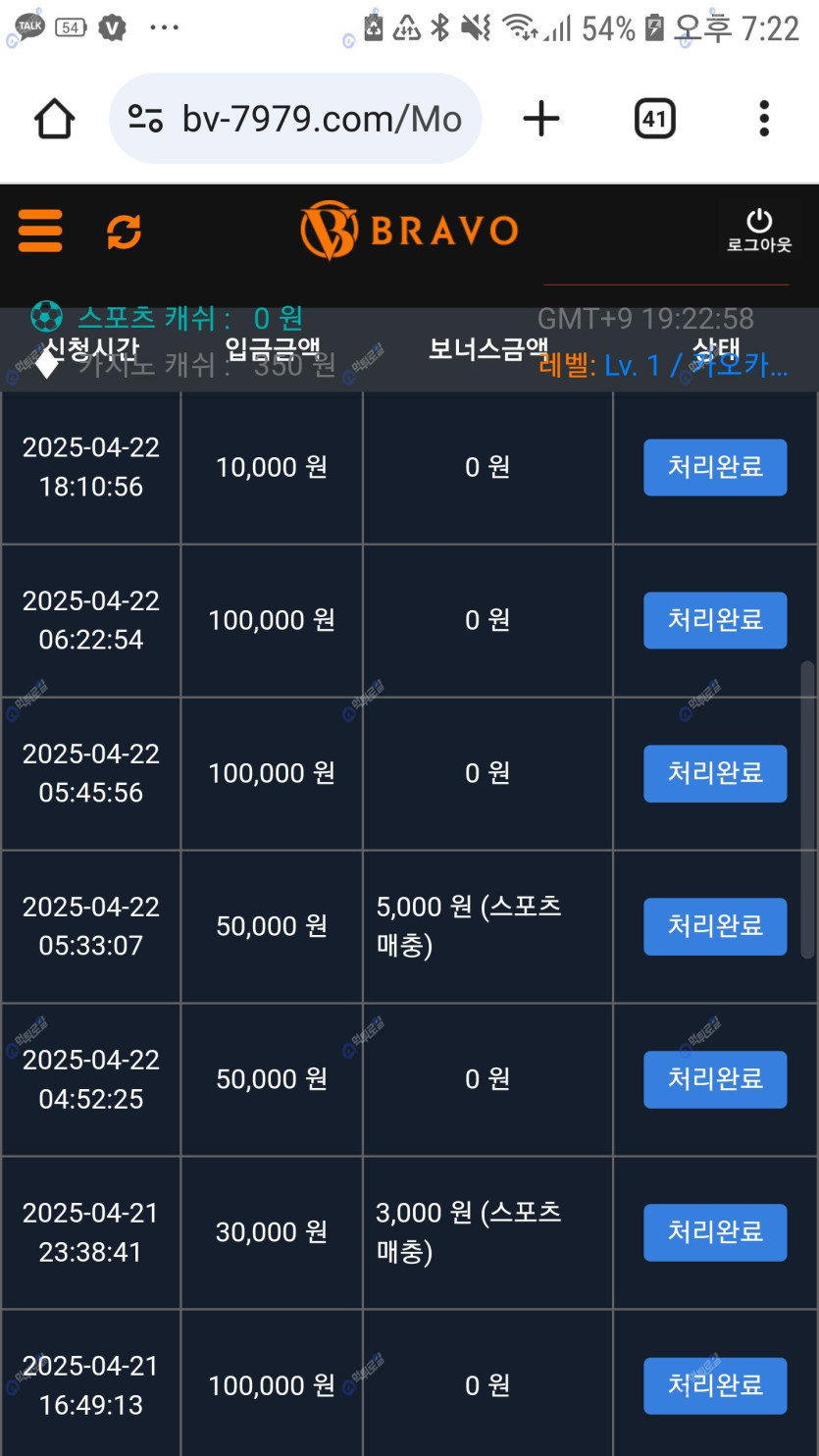
Task: Select 처리완료 on the 05:33:07 row
Action: [x=715, y=926]
